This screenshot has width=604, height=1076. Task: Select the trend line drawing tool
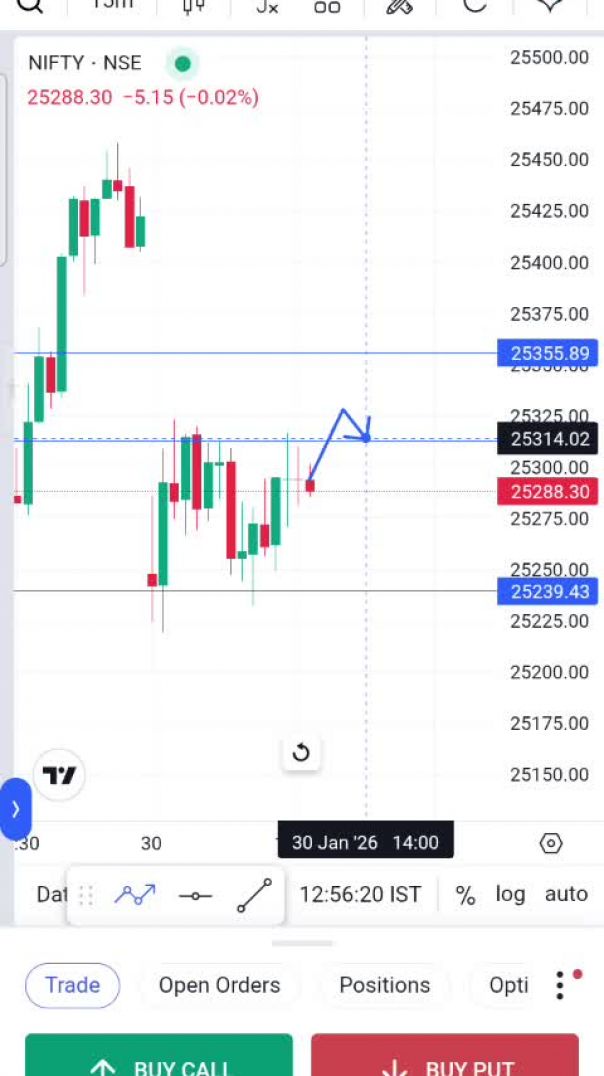tap(254, 895)
